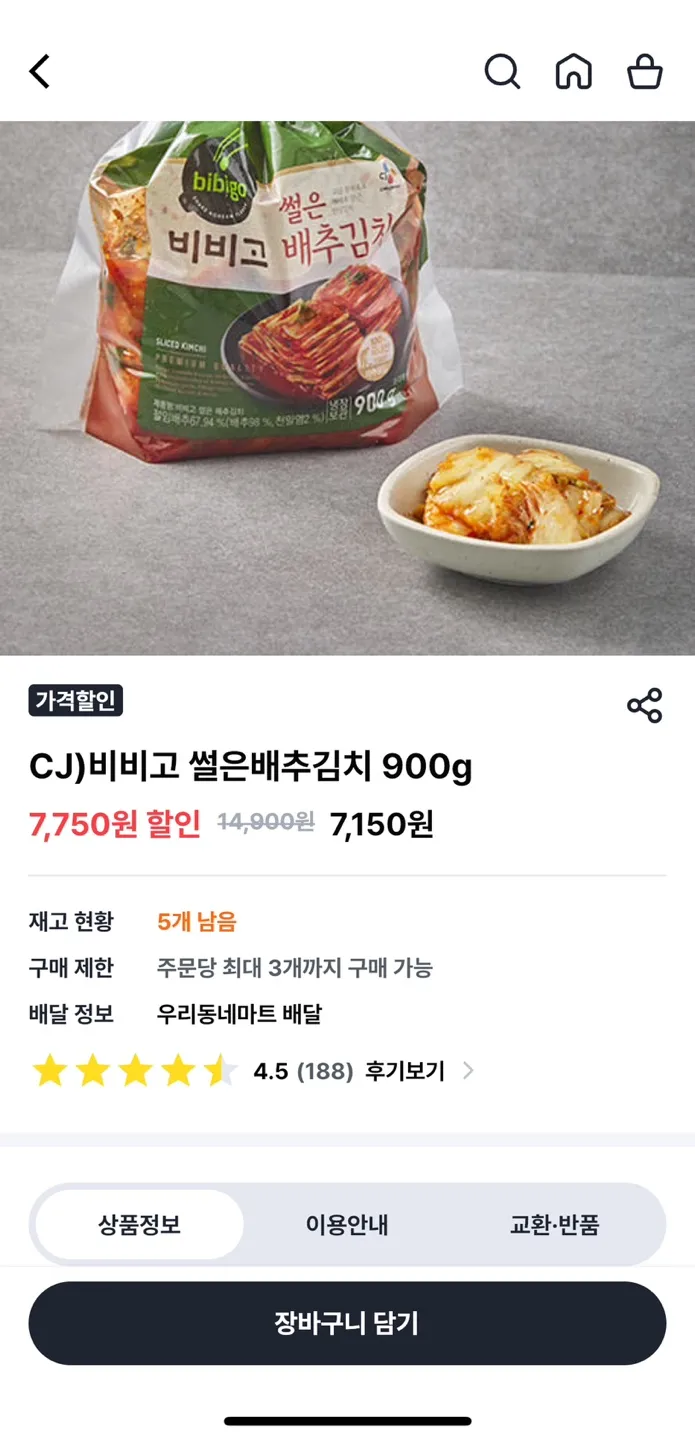Select the 상품정보 tab
This screenshot has height=1440, width=695.
pos(140,1224)
